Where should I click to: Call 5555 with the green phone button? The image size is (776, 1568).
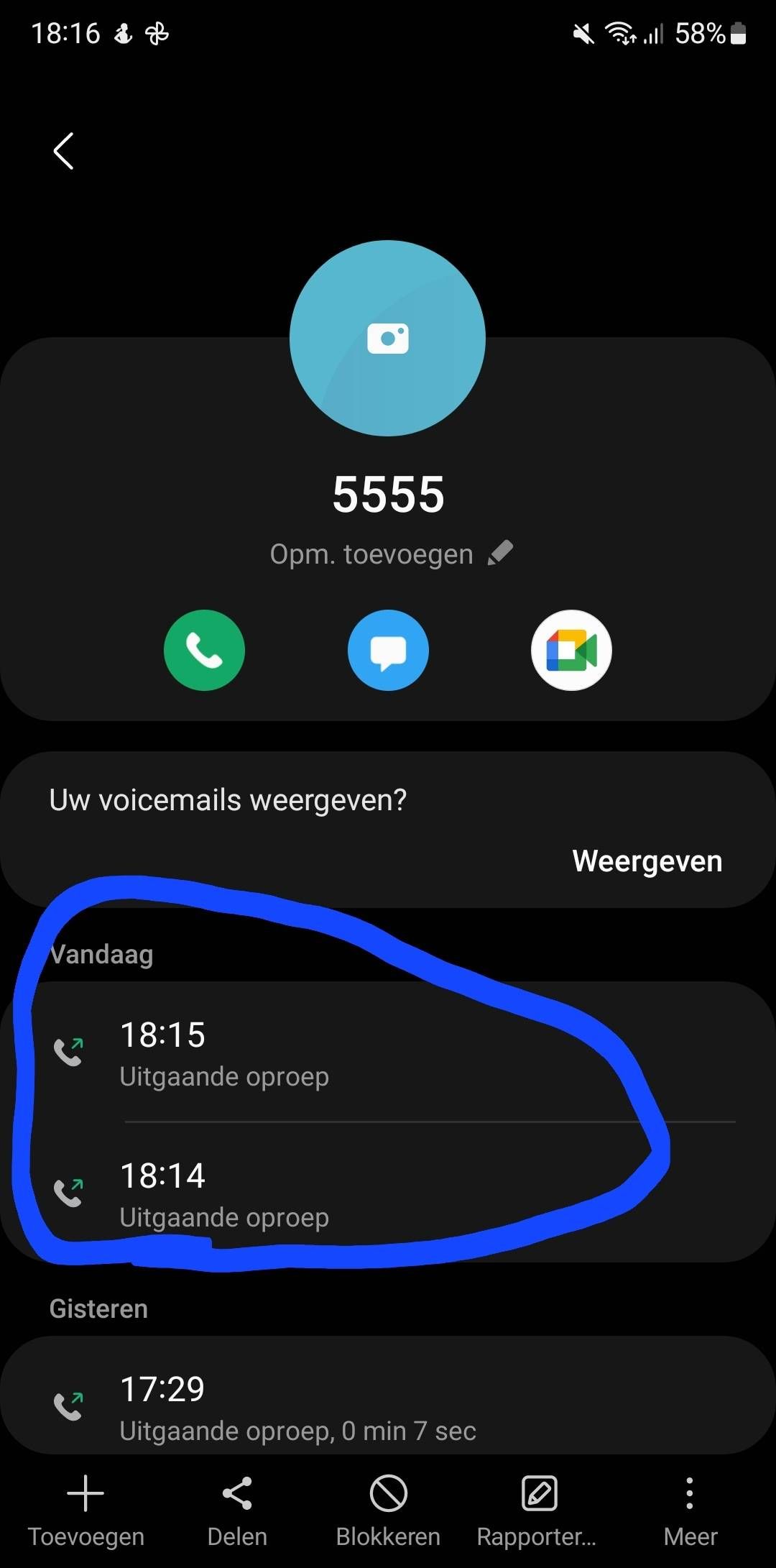point(204,650)
